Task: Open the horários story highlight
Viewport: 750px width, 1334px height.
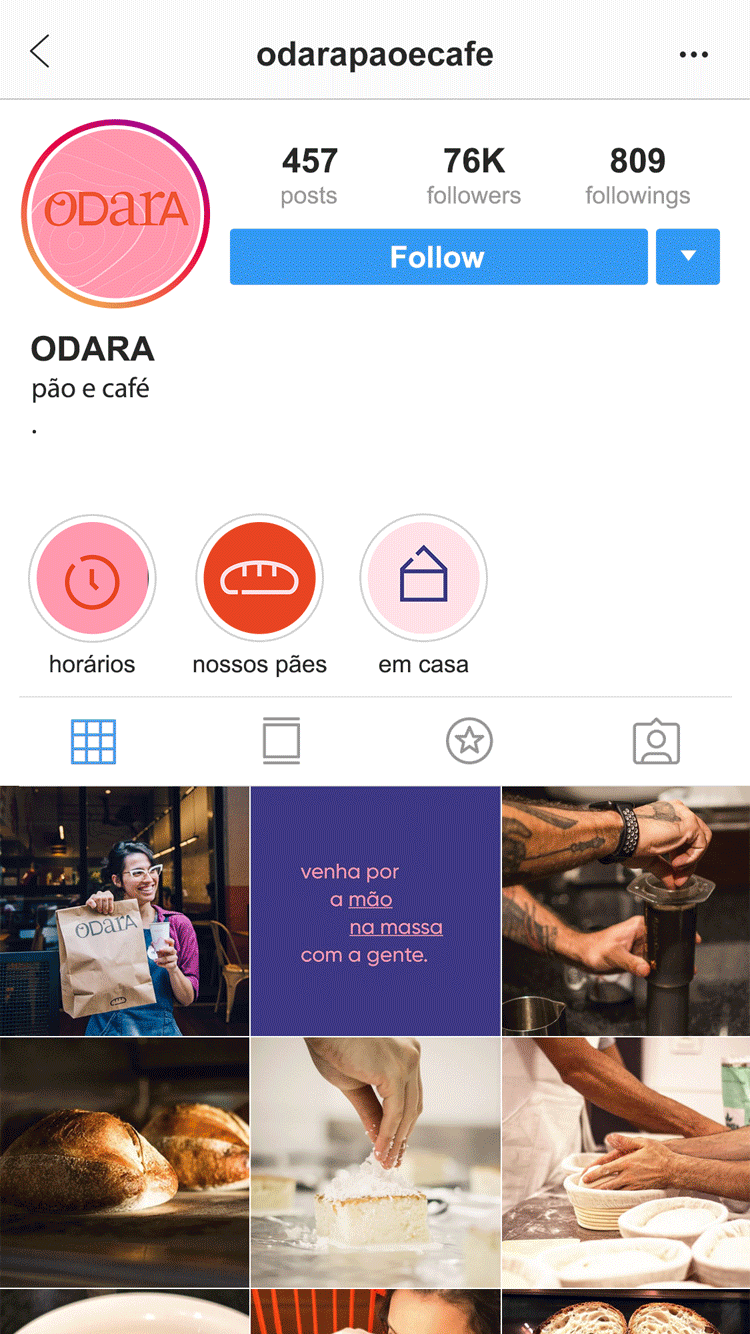Action: click(x=92, y=578)
